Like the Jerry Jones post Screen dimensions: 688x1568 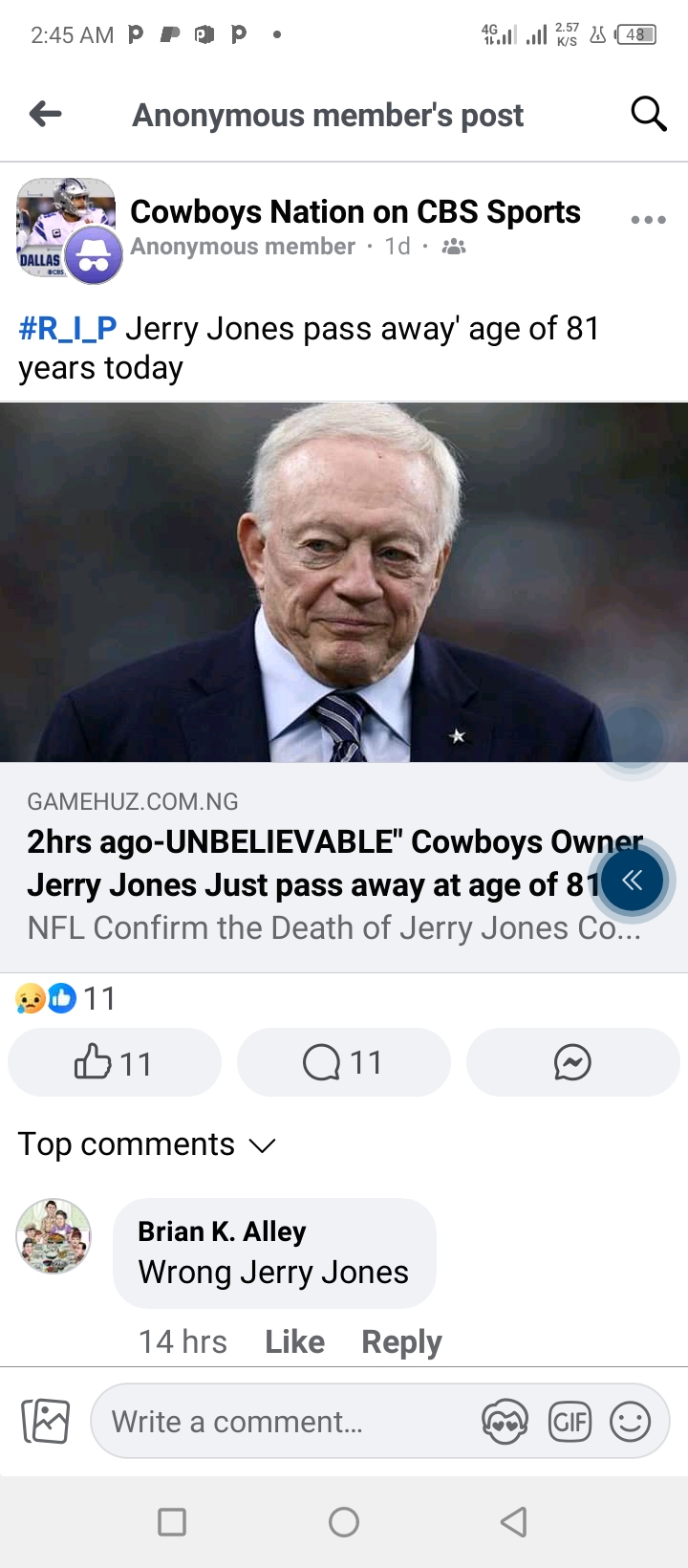114,1062
